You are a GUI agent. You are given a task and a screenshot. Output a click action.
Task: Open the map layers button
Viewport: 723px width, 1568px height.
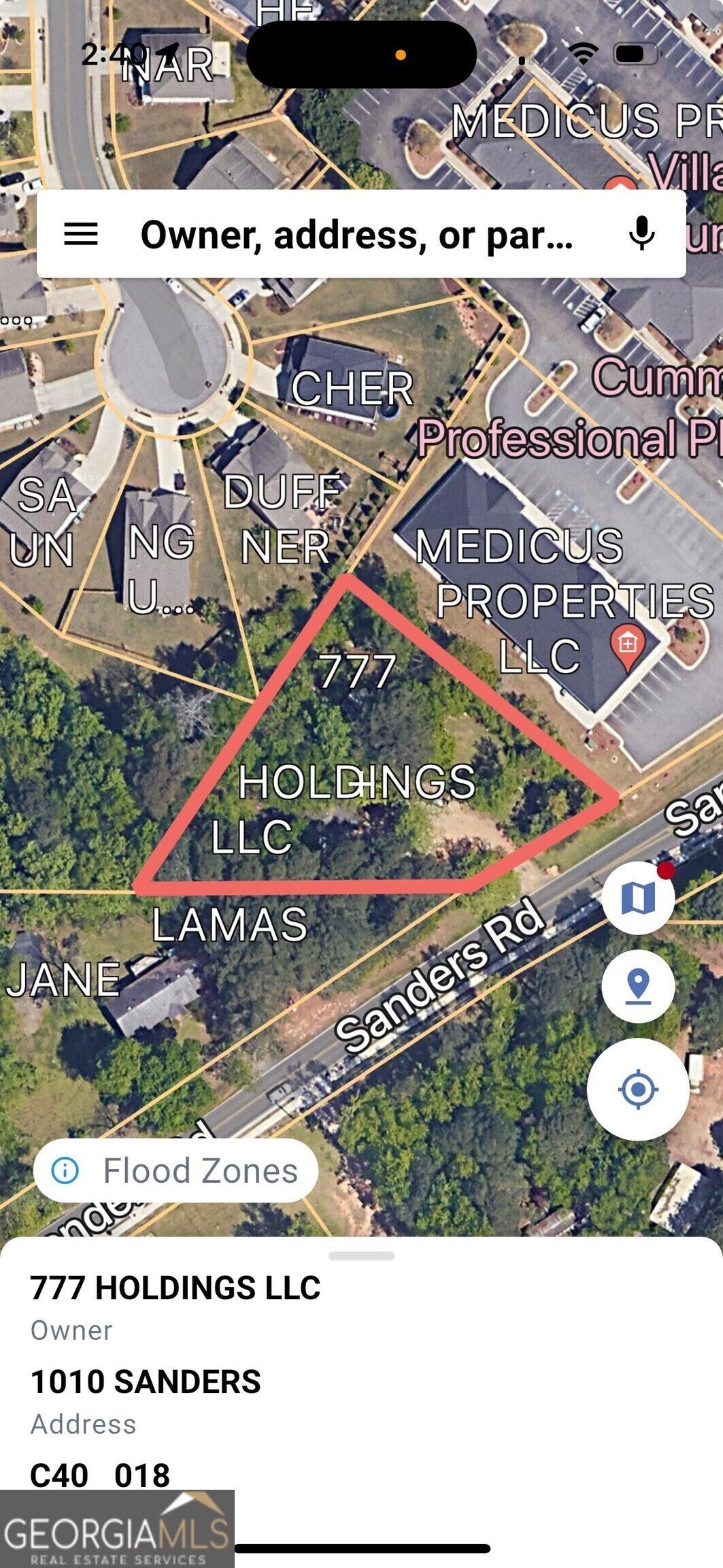637,898
